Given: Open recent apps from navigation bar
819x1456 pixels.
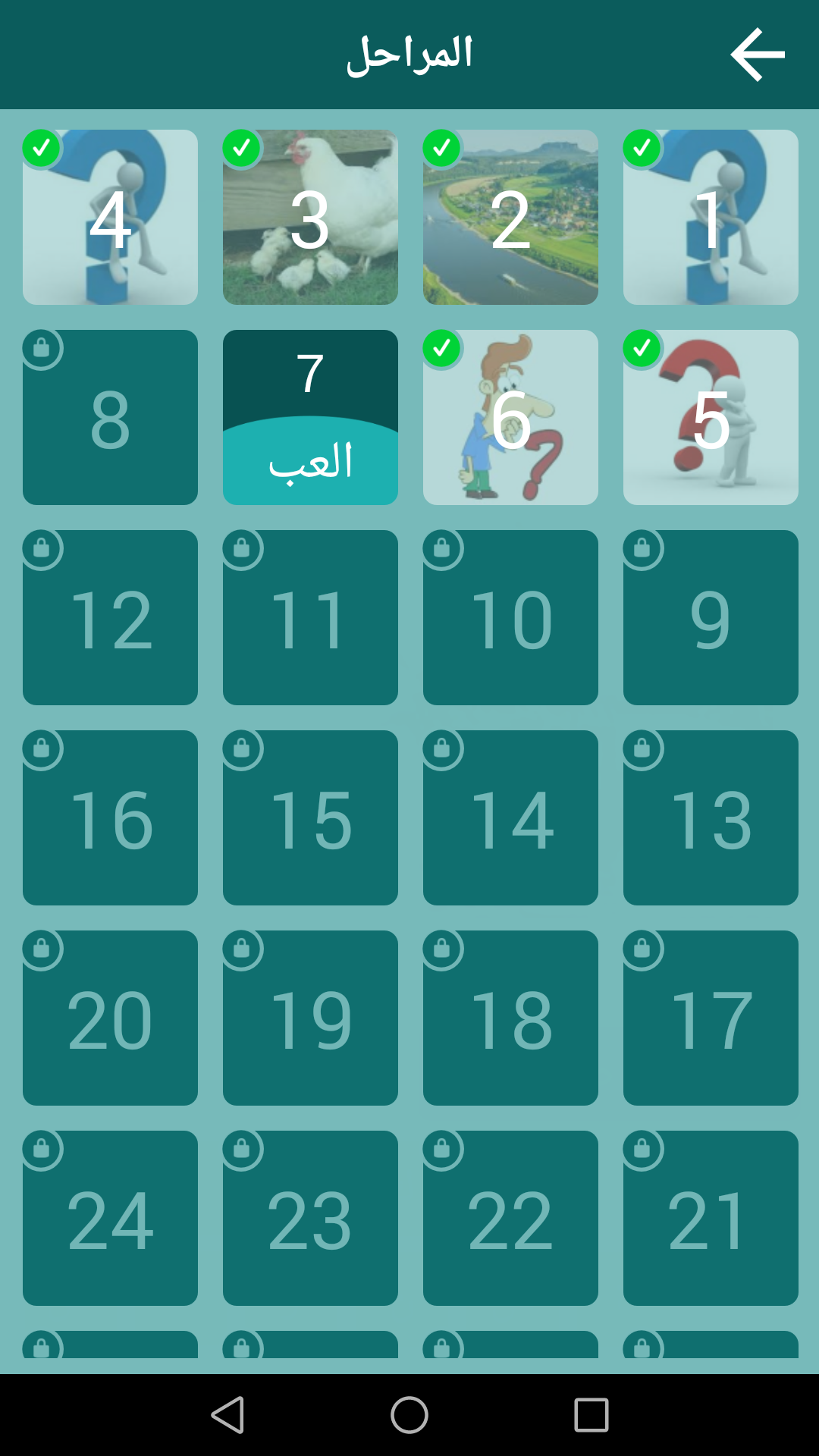Looking at the screenshot, I should tap(591, 1415).
